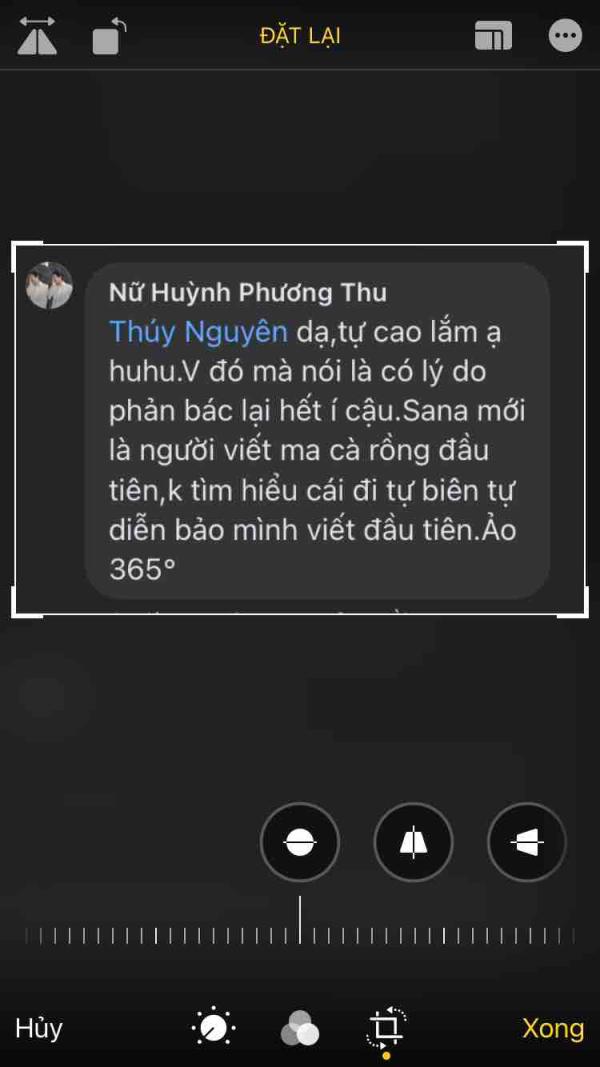Switch to the crop and rotate tab
The height and width of the screenshot is (1067, 600).
(386, 1028)
